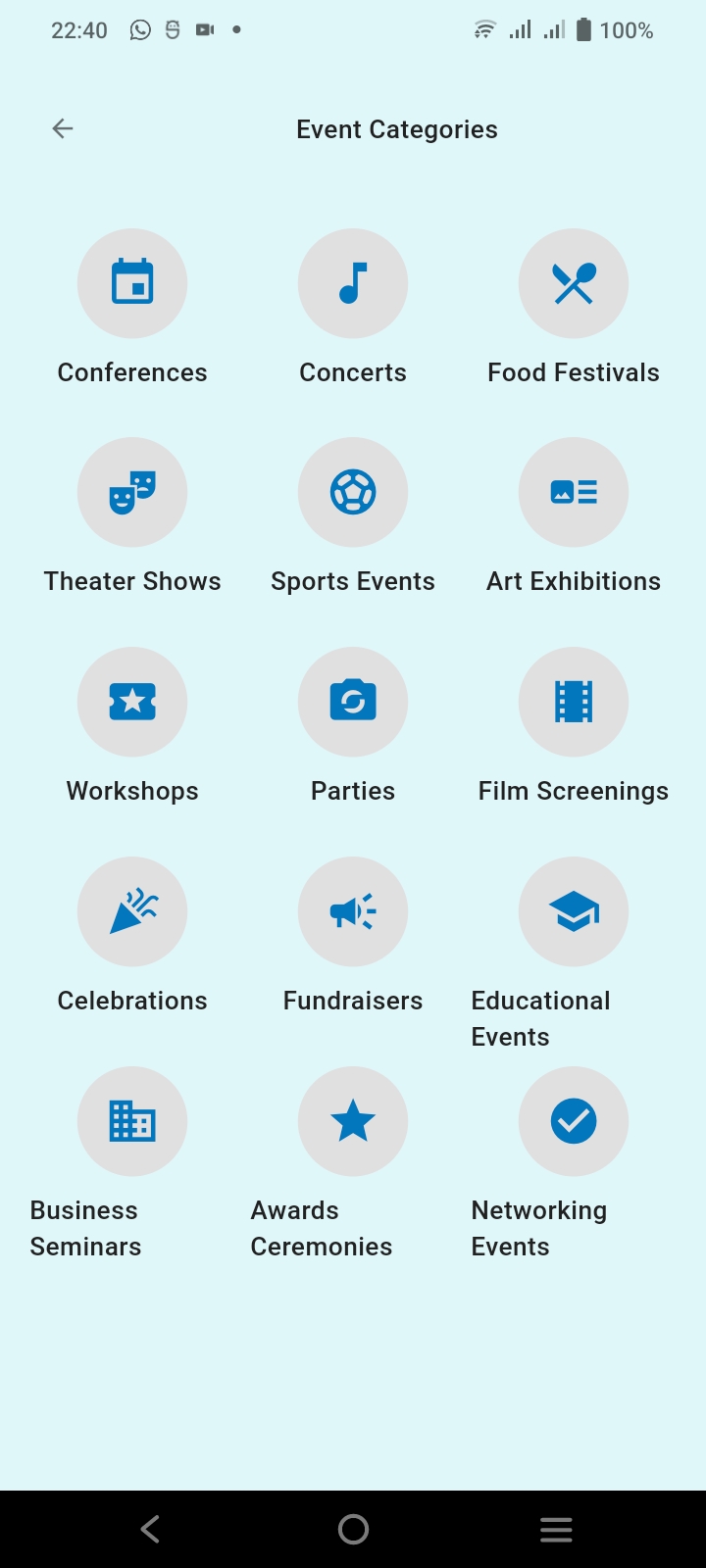This screenshot has width=706, height=1568.
Task: Select the Concerts music note icon
Action: (353, 283)
